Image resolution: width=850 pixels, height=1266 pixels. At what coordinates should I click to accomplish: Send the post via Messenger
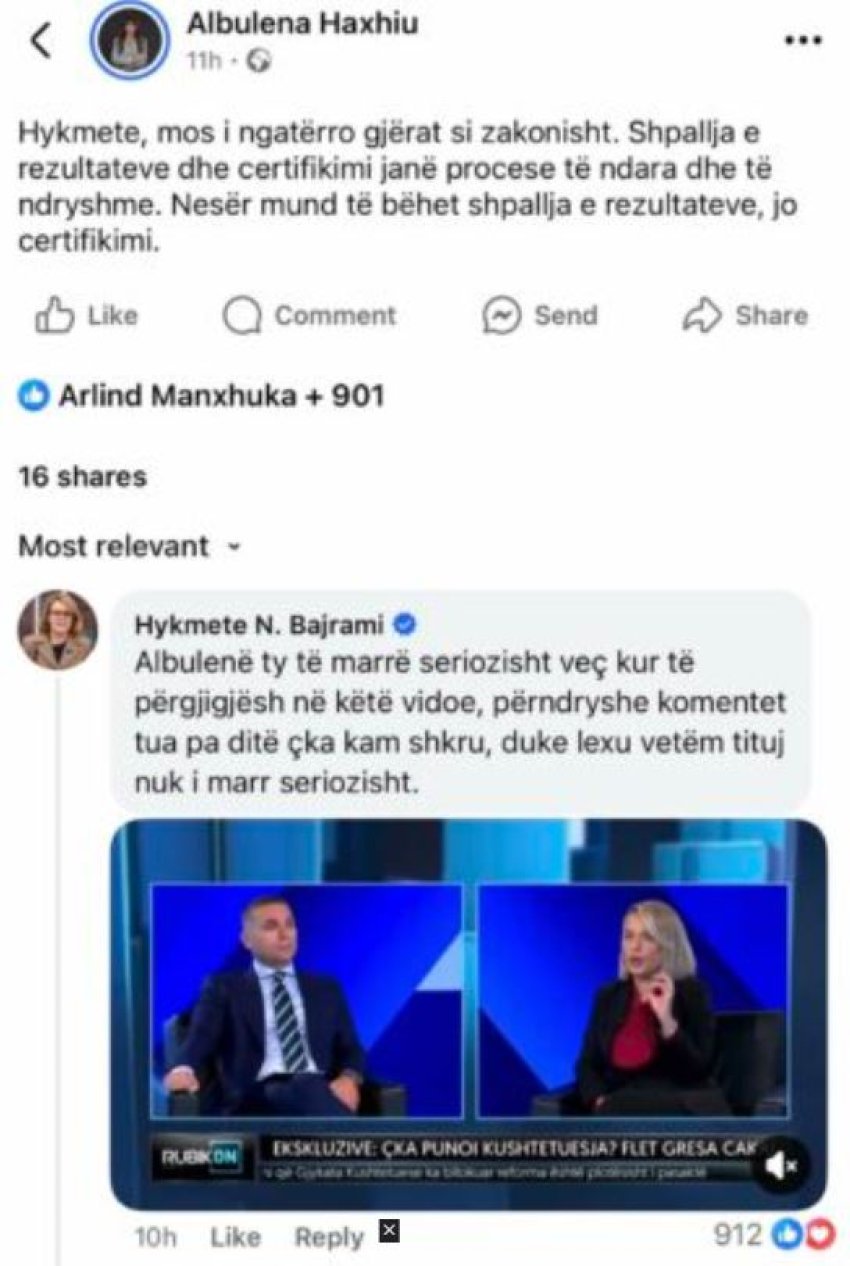coord(540,316)
